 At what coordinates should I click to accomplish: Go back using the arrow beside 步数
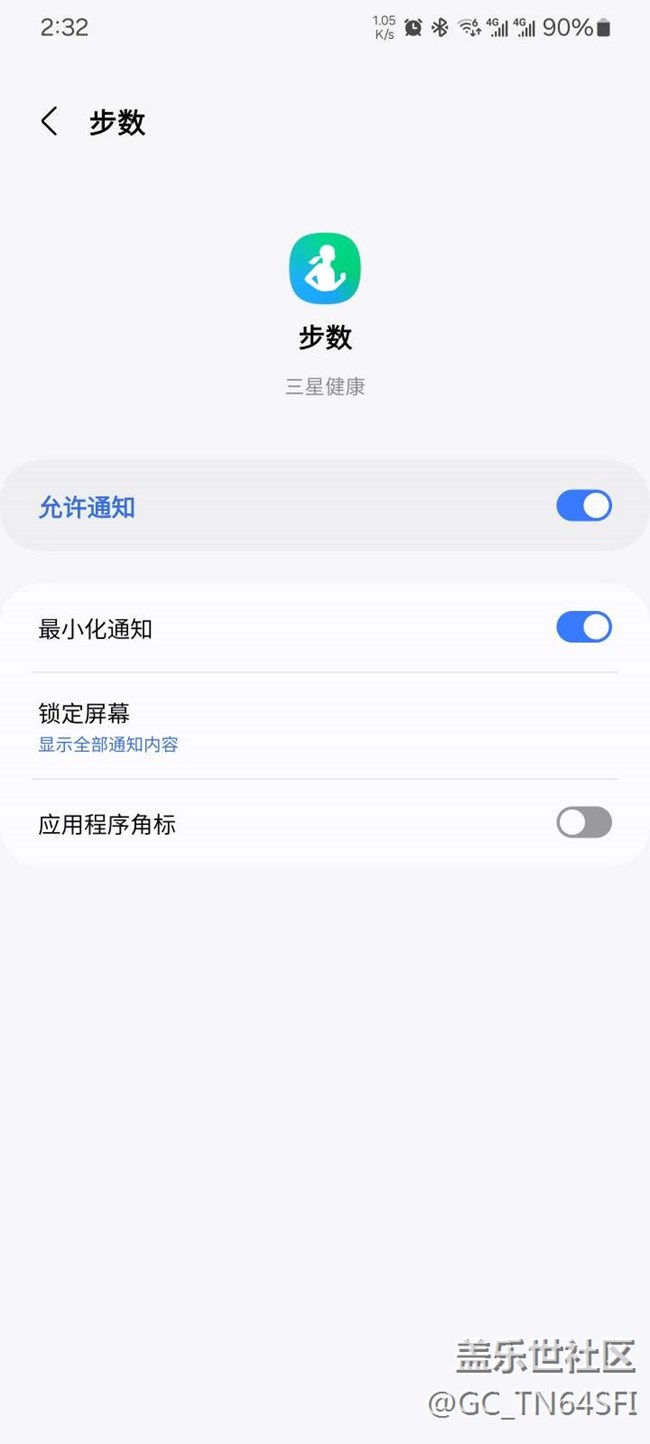tap(49, 122)
